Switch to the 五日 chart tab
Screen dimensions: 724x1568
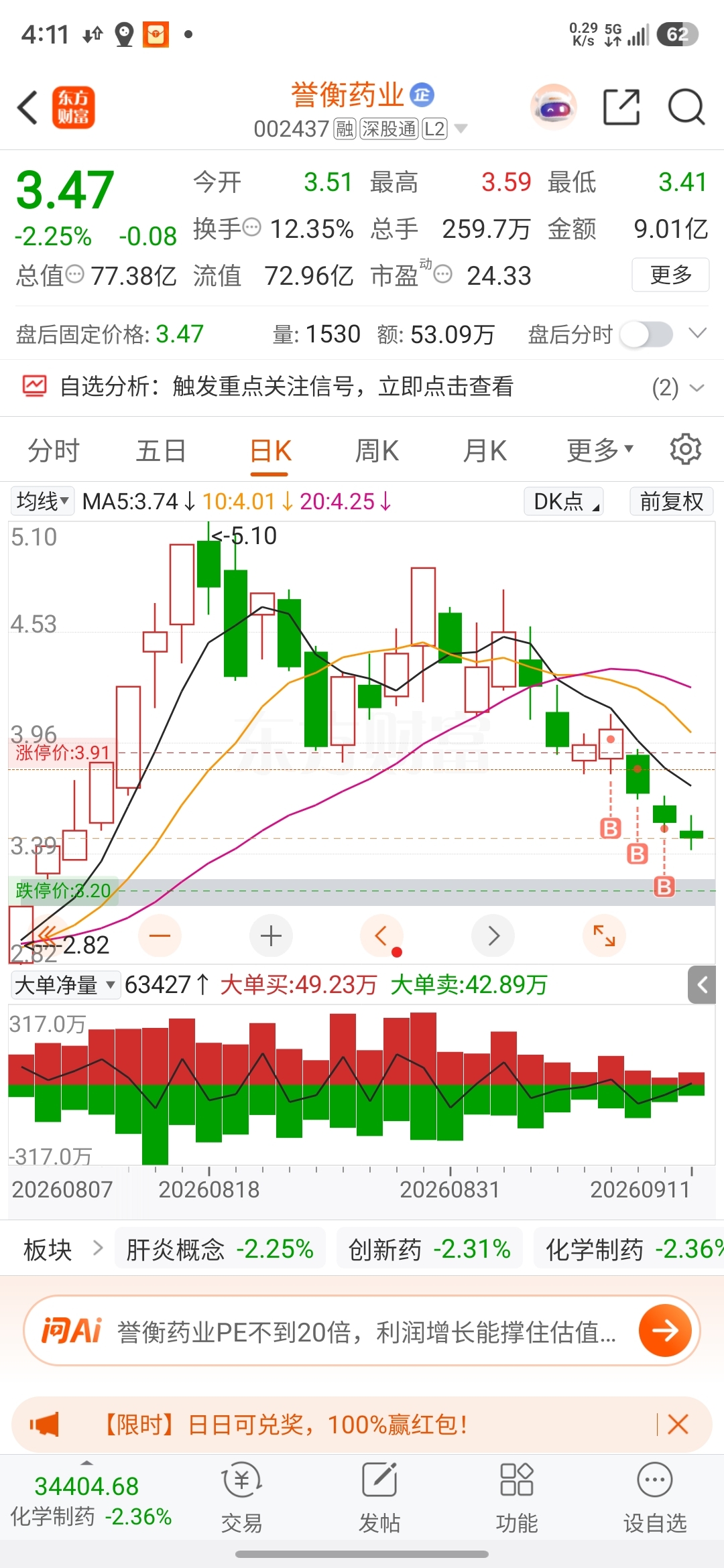pyautogui.click(x=161, y=450)
